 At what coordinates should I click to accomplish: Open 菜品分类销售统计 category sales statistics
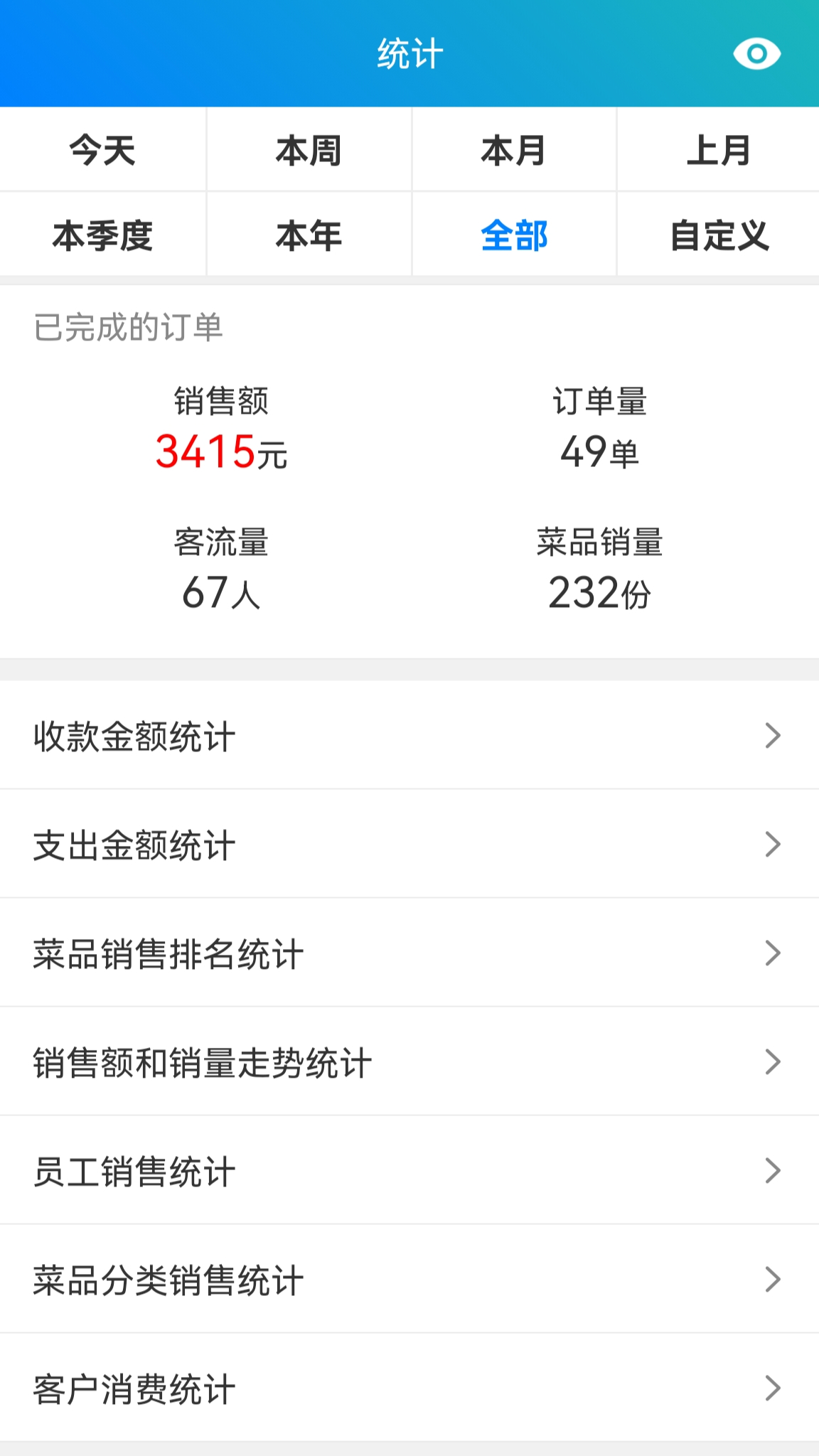click(x=284, y=1280)
